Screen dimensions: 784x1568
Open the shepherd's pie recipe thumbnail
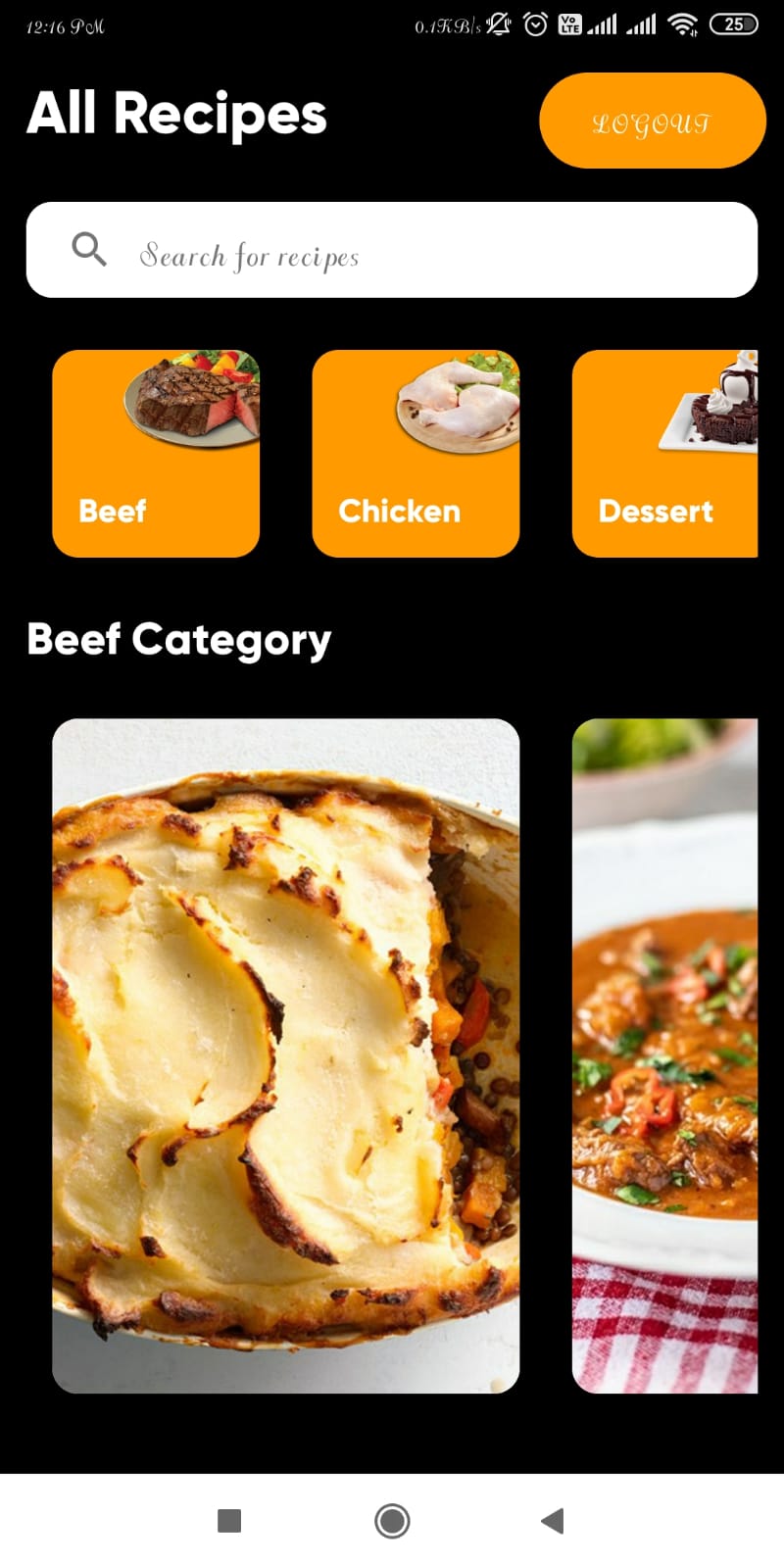[287, 1053]
